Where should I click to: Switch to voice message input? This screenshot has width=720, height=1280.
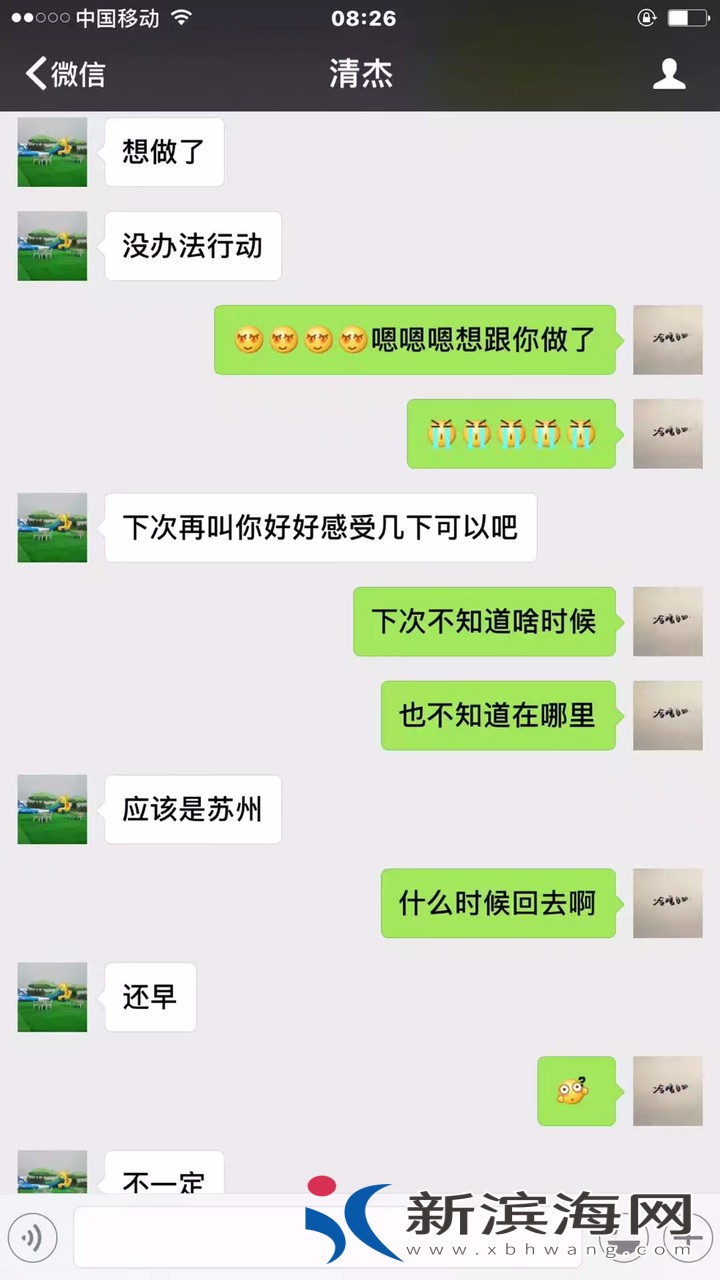click(31, 1239)
